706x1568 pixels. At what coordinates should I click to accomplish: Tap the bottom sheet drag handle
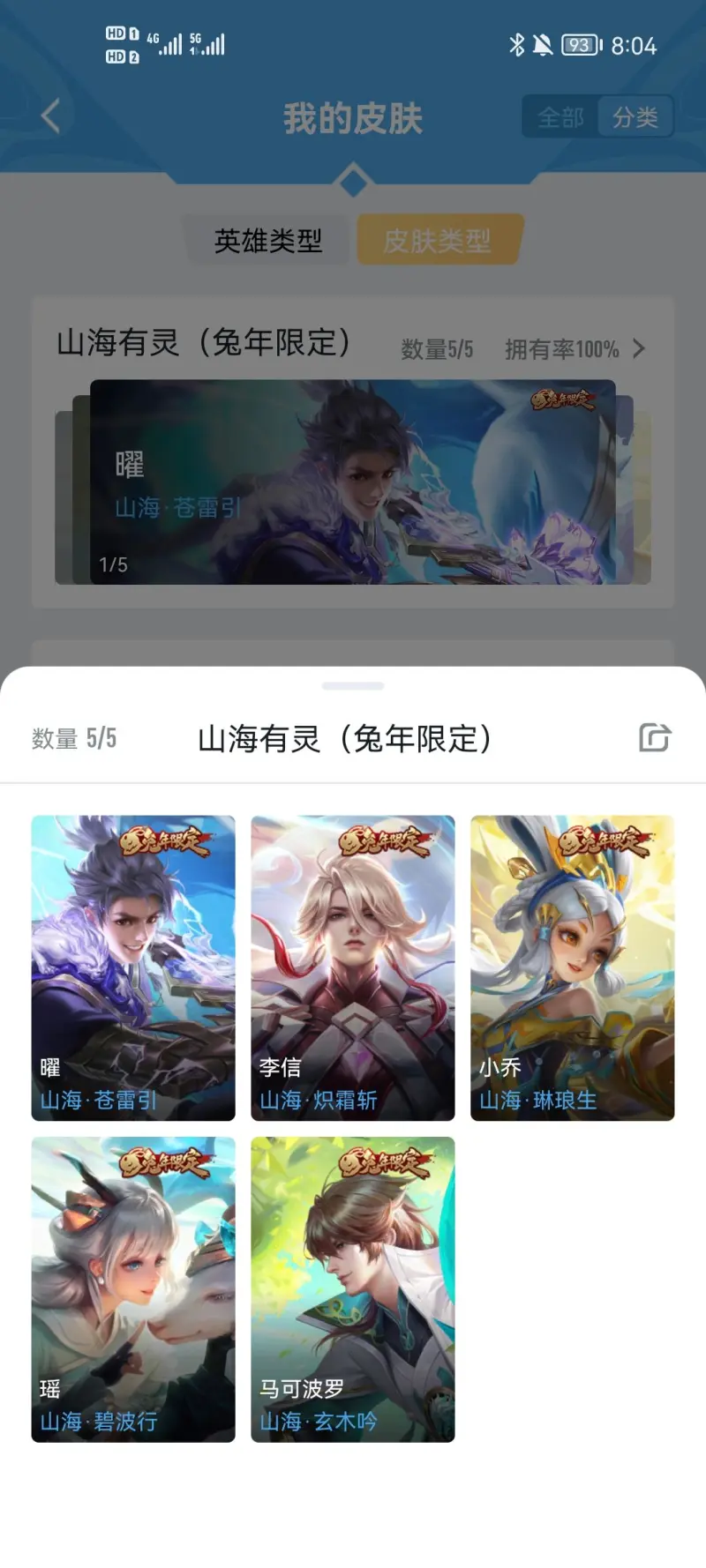(353, 685)
